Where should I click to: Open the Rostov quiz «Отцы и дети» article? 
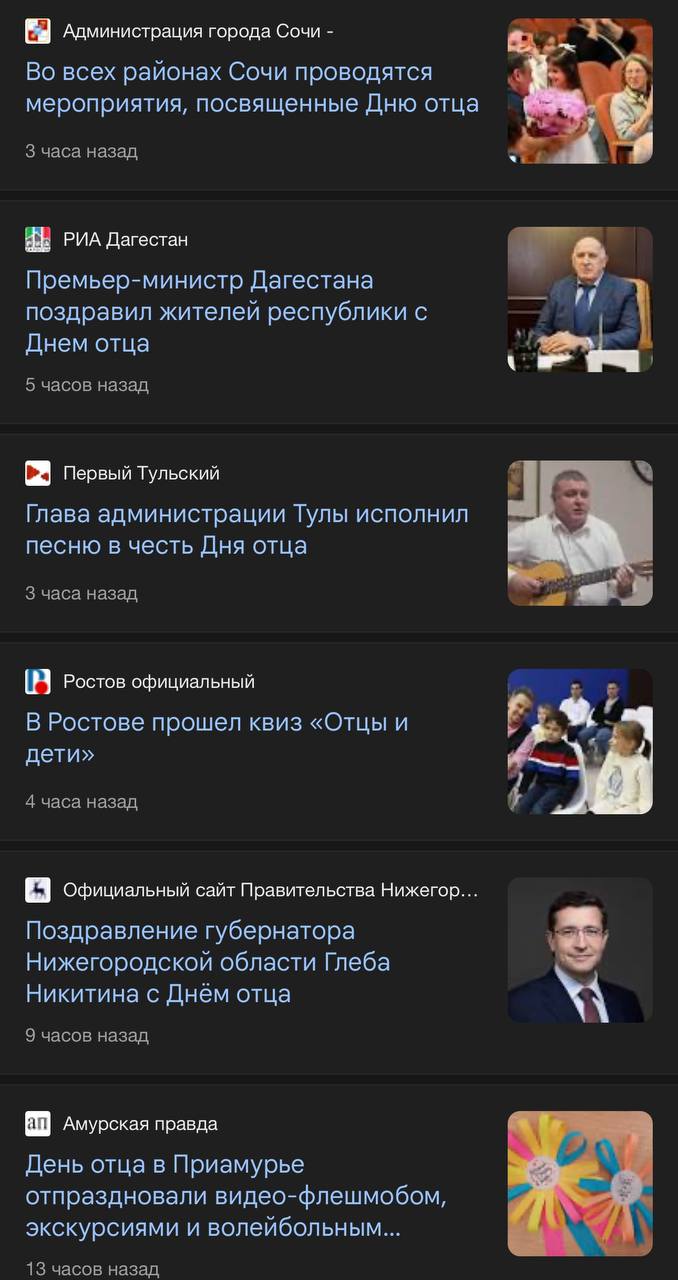(217, 737)
